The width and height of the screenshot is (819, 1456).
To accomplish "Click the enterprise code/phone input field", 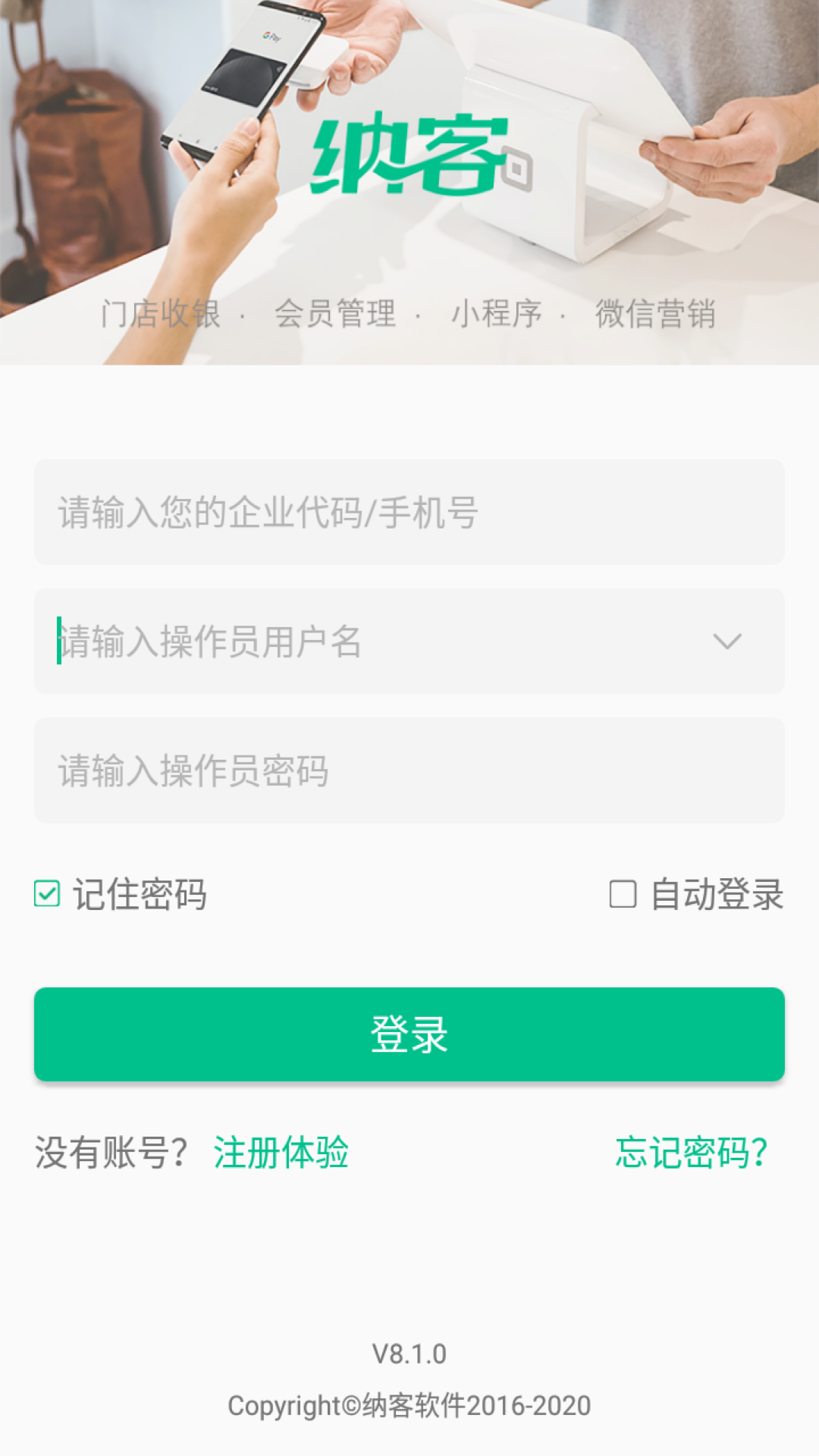I will point(409,512).
